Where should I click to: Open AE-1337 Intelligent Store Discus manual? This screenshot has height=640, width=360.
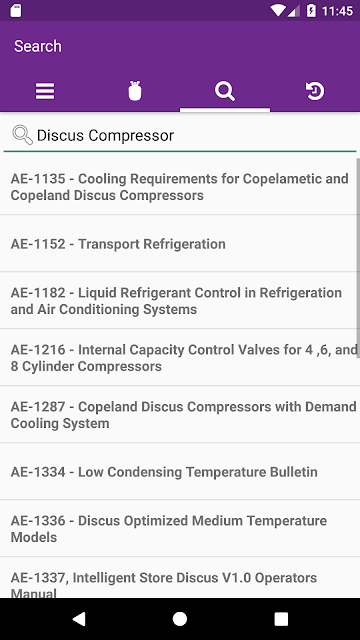point(180,578)
